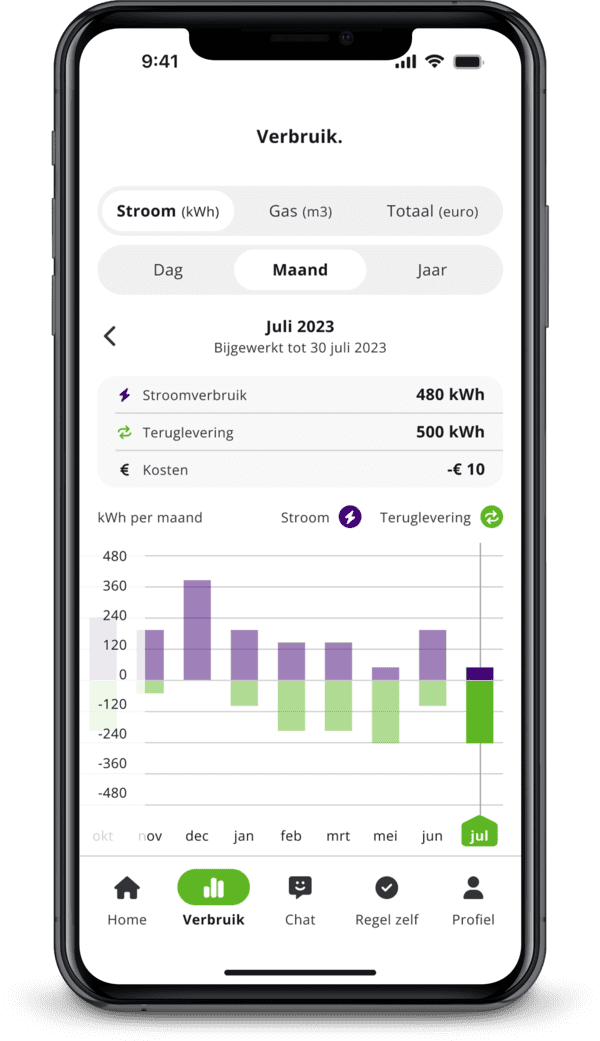Switch to the Jaar view
This screenshot has width=600, height=1041.
432,270
